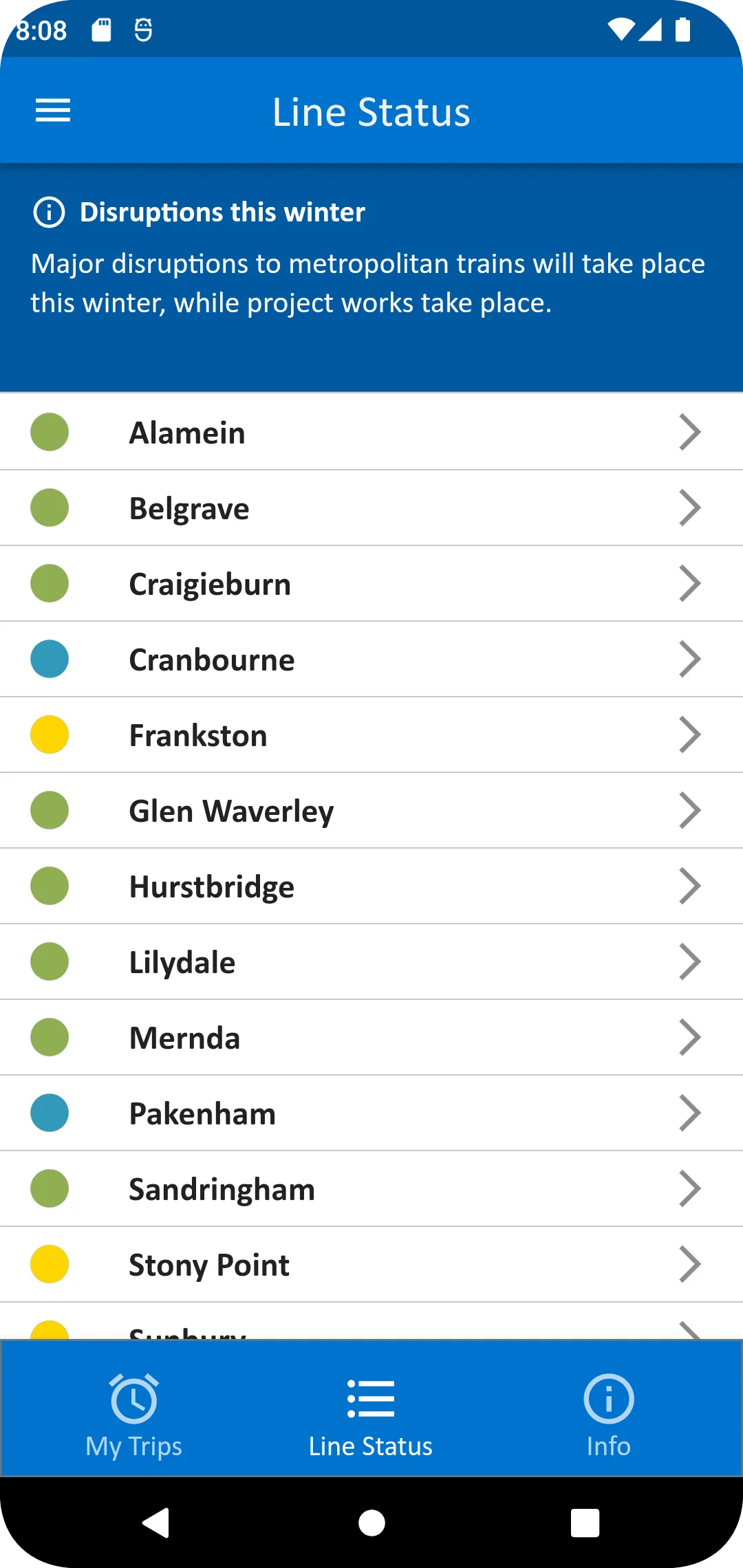
Task: Switch to the My Trips tab
Action: [x=133, y=1424]
